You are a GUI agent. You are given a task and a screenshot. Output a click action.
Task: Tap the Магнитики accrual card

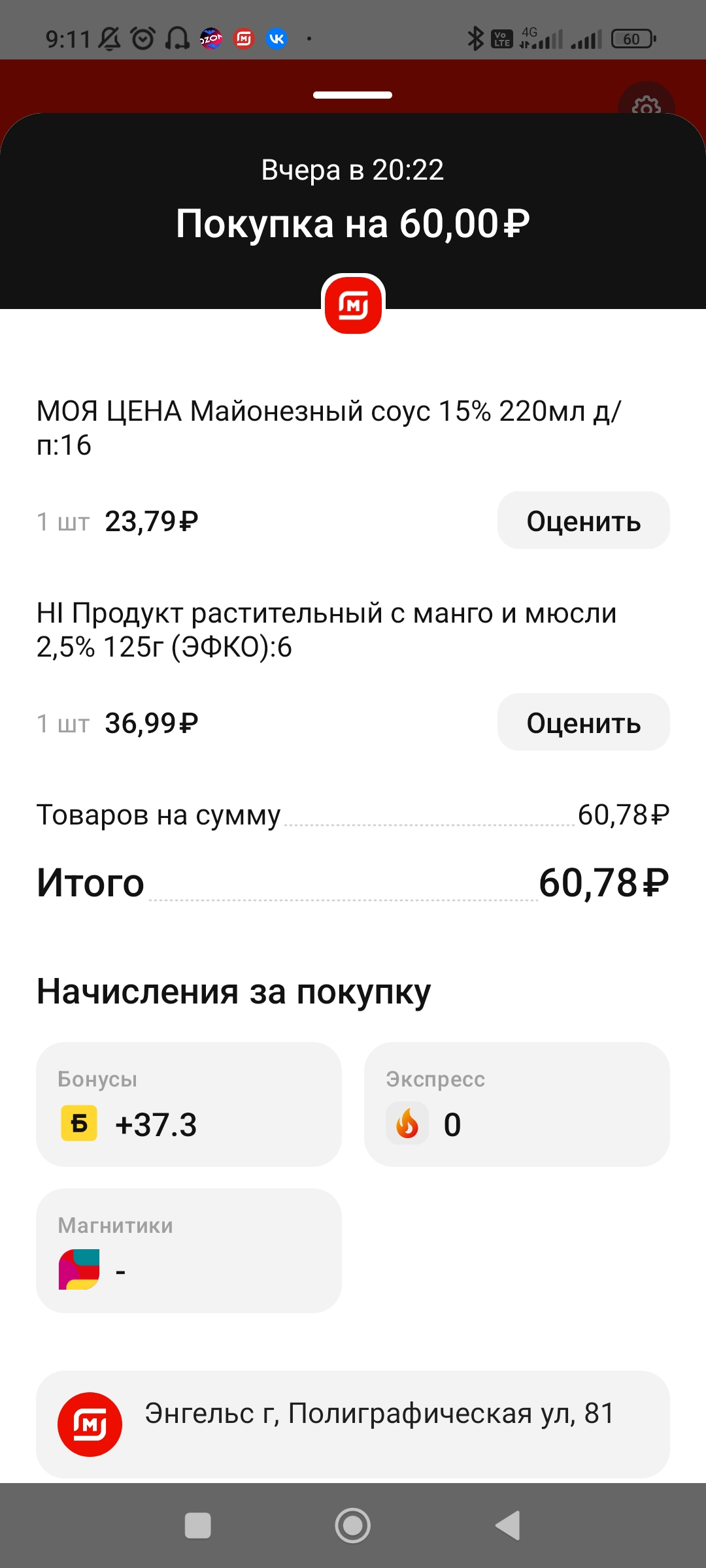point(189,1250)
